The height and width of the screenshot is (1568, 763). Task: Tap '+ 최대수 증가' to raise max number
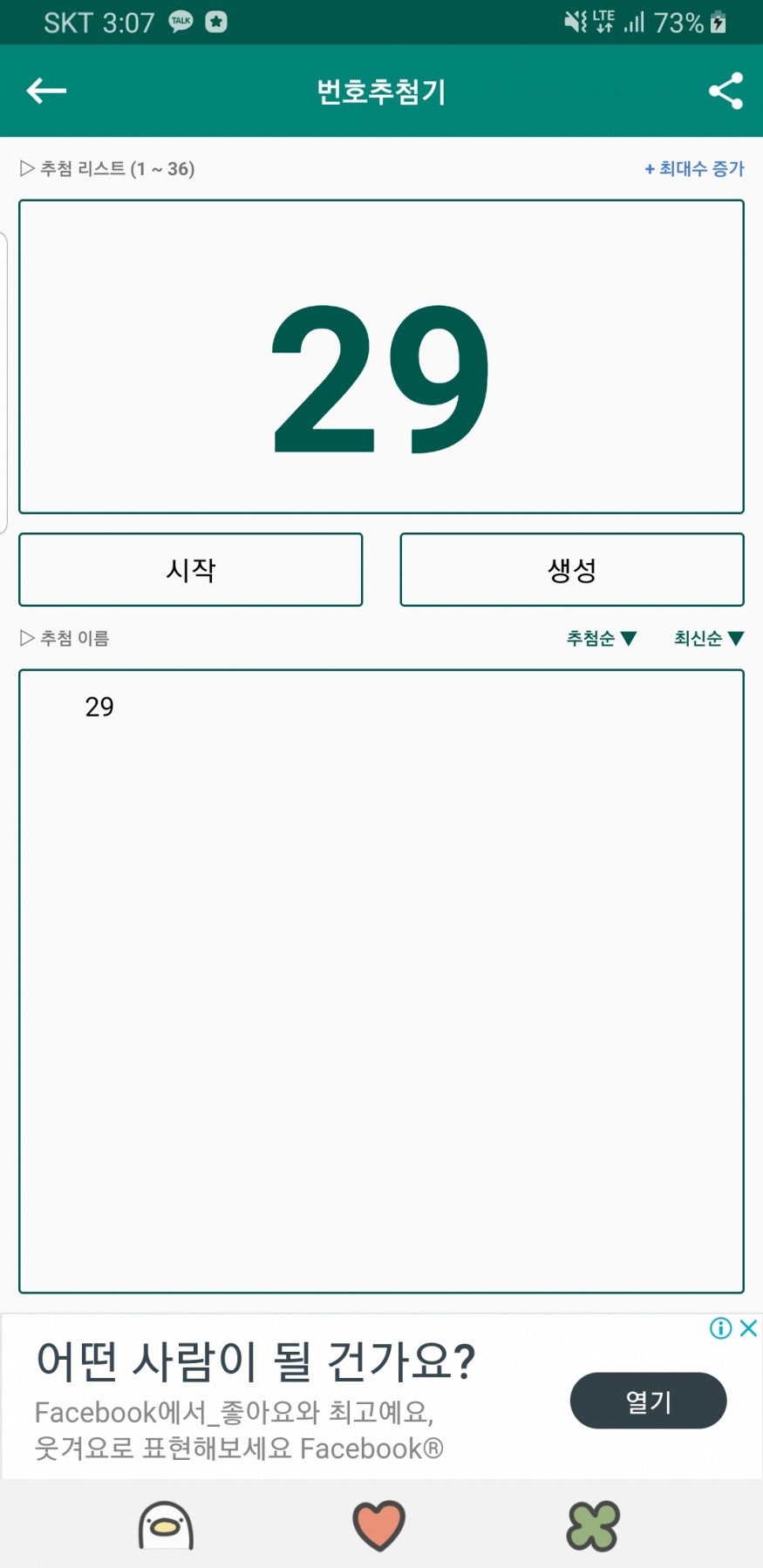click(x=694, y=168)
